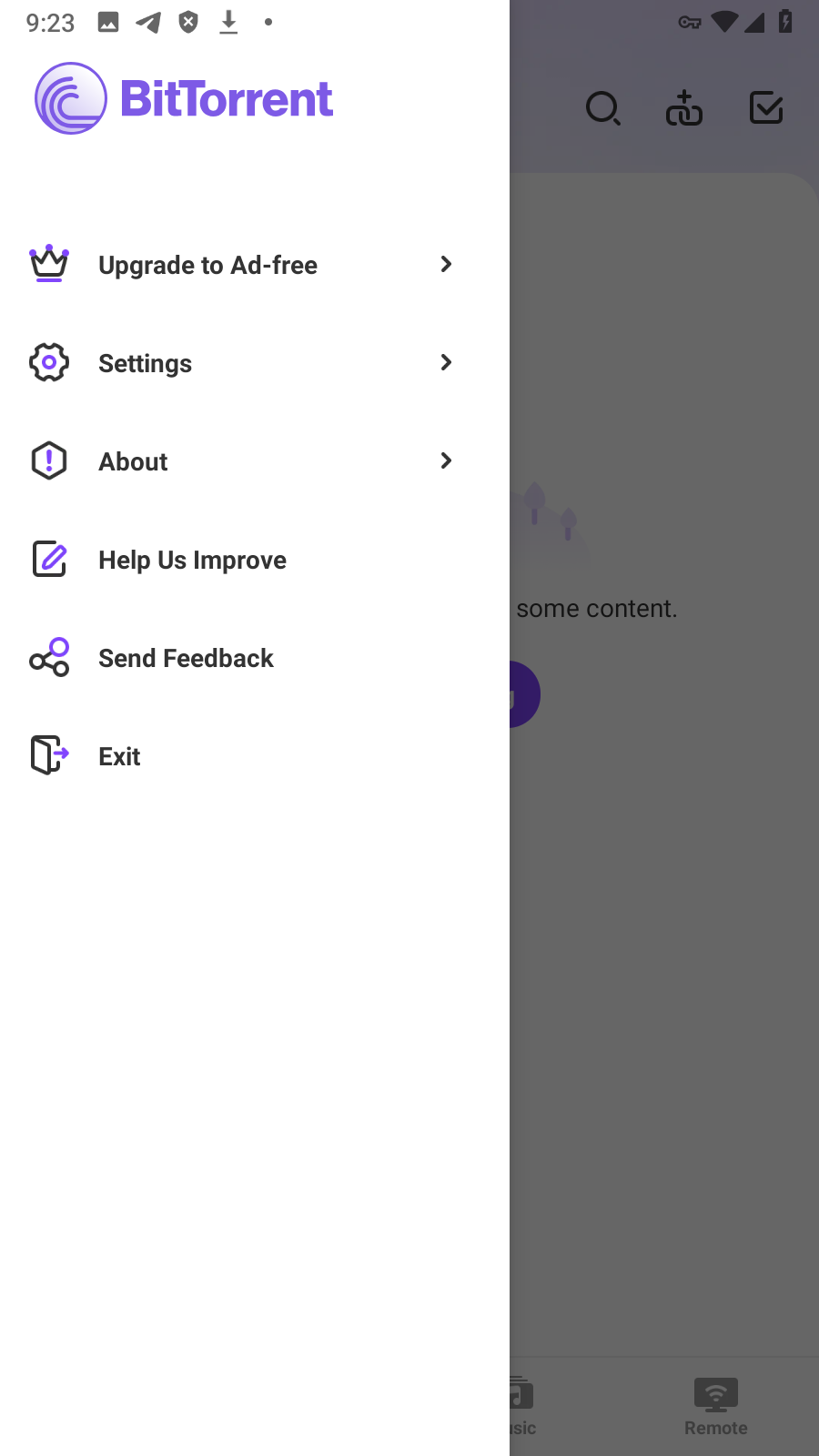Switch to the Remote tab
The image size is (819, 1456).
pos(716,1407)
